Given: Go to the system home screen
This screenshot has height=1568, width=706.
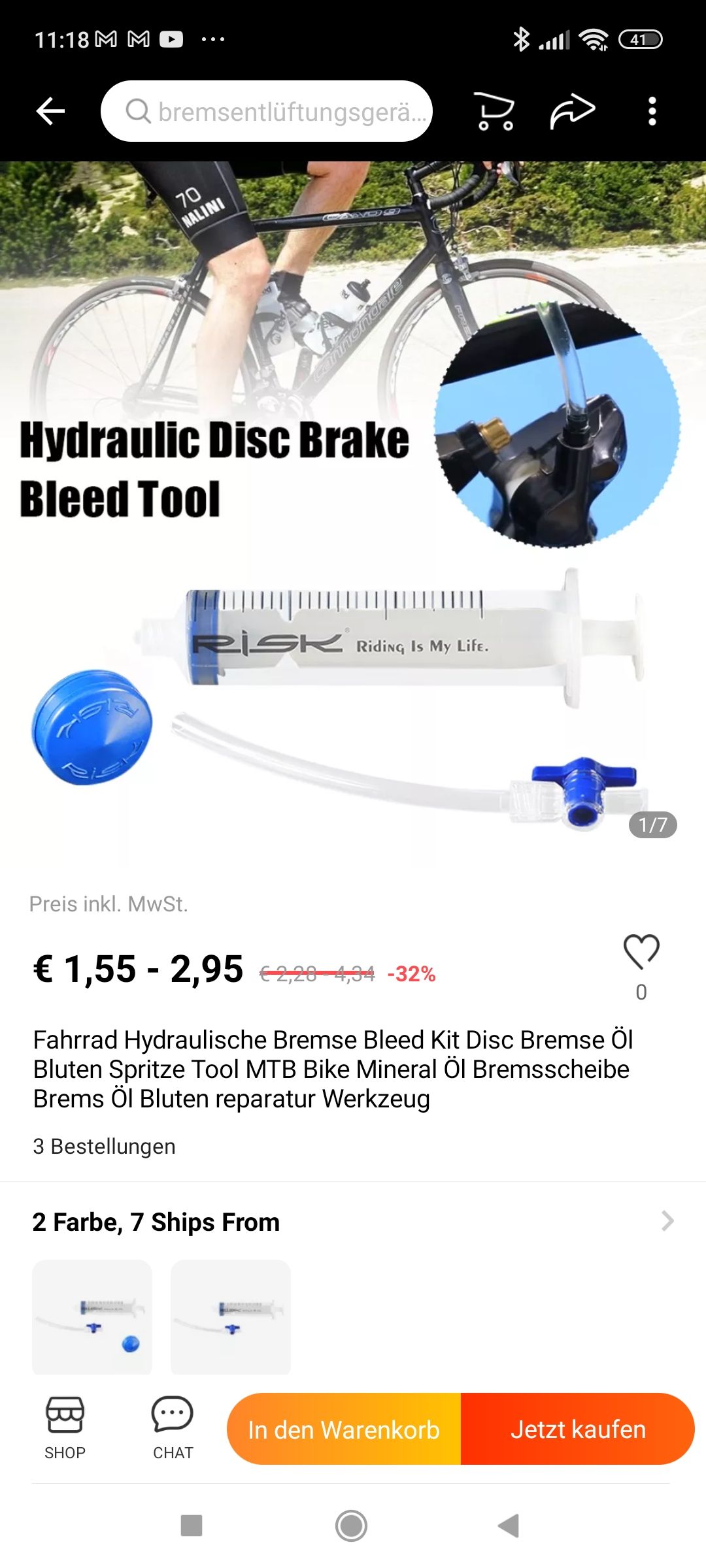Looking at the screenshot, I should point(352,1526).
